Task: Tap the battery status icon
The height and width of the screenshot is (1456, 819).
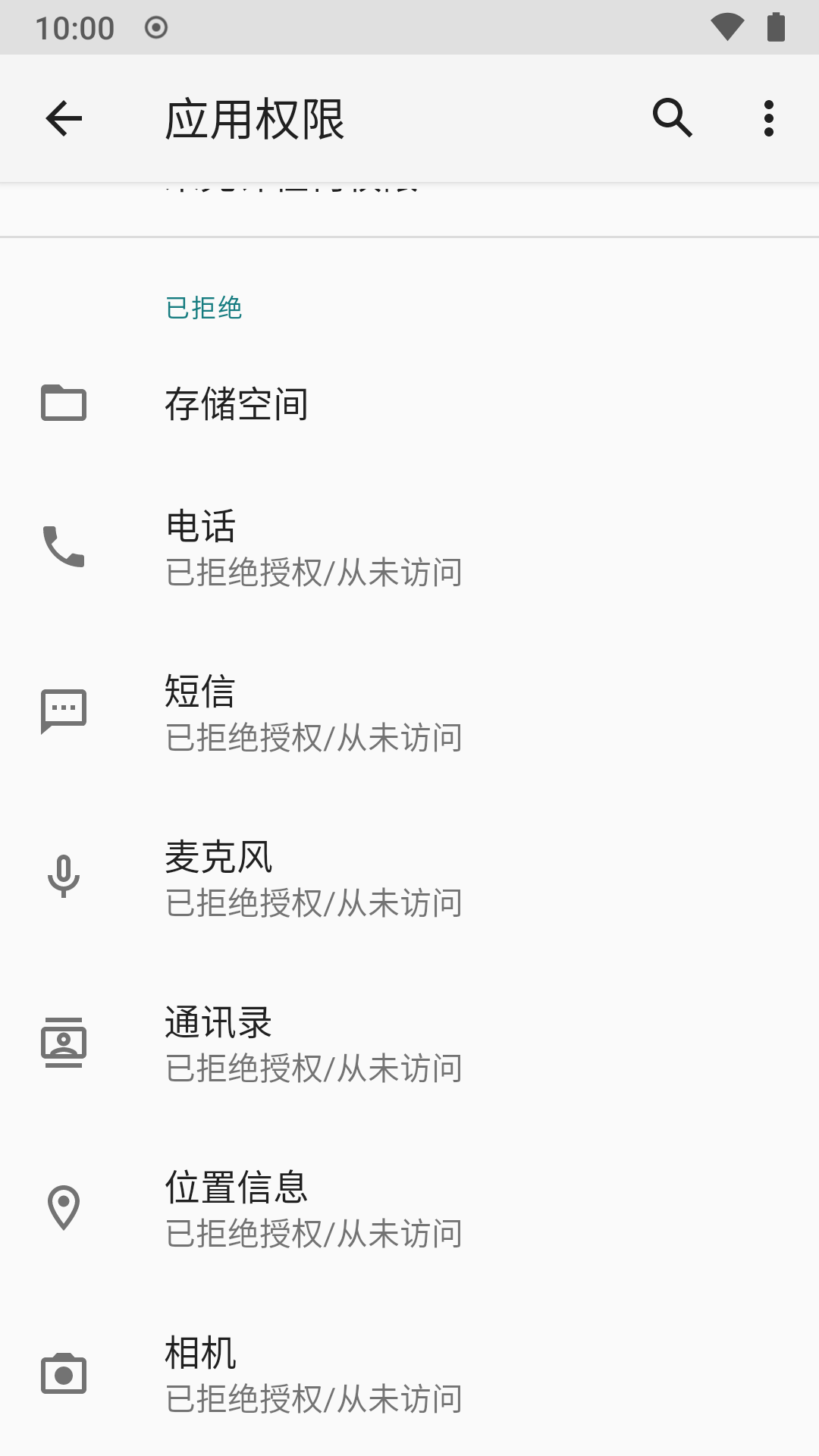Action: (x=777, y=27)
